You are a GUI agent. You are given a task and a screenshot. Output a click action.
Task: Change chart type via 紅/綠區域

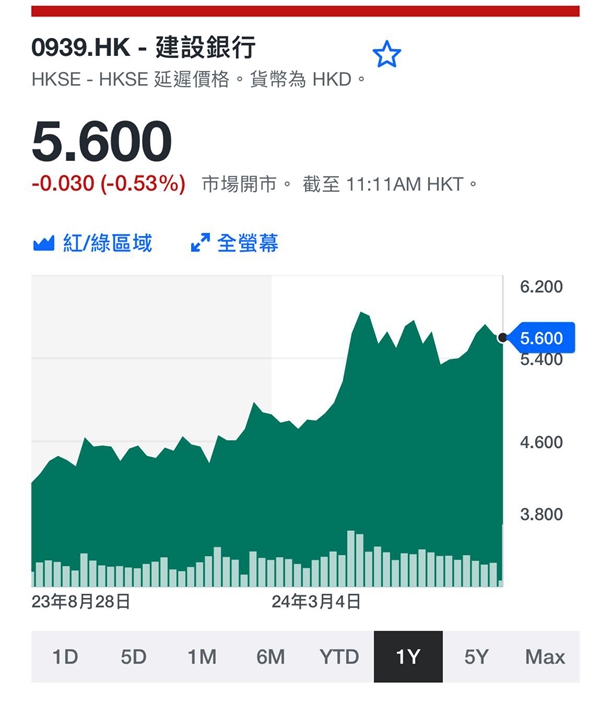coord(93,243)
